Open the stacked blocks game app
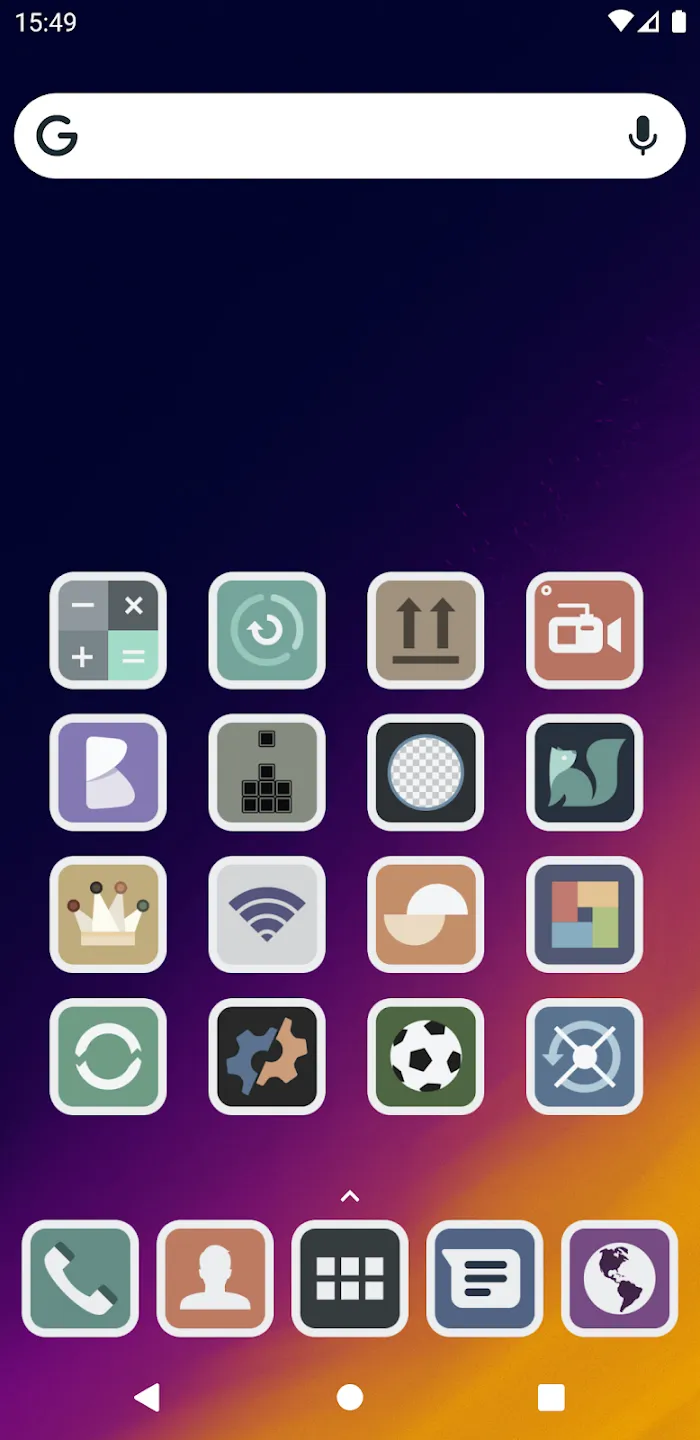 (x=267, y=772)
